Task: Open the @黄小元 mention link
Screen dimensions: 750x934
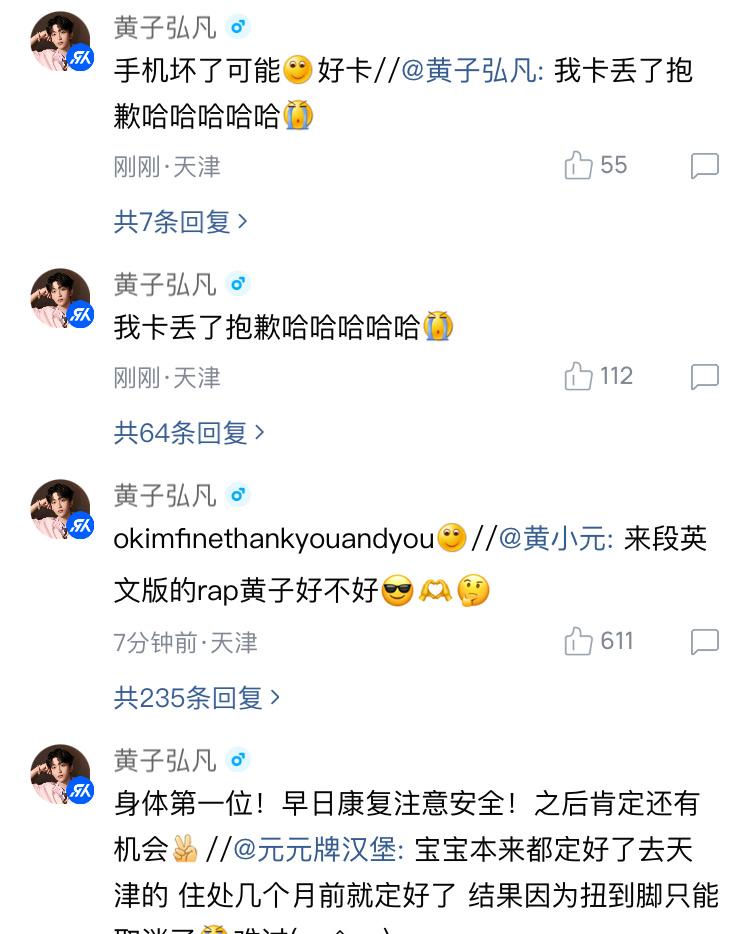Action: coord(555,539)
